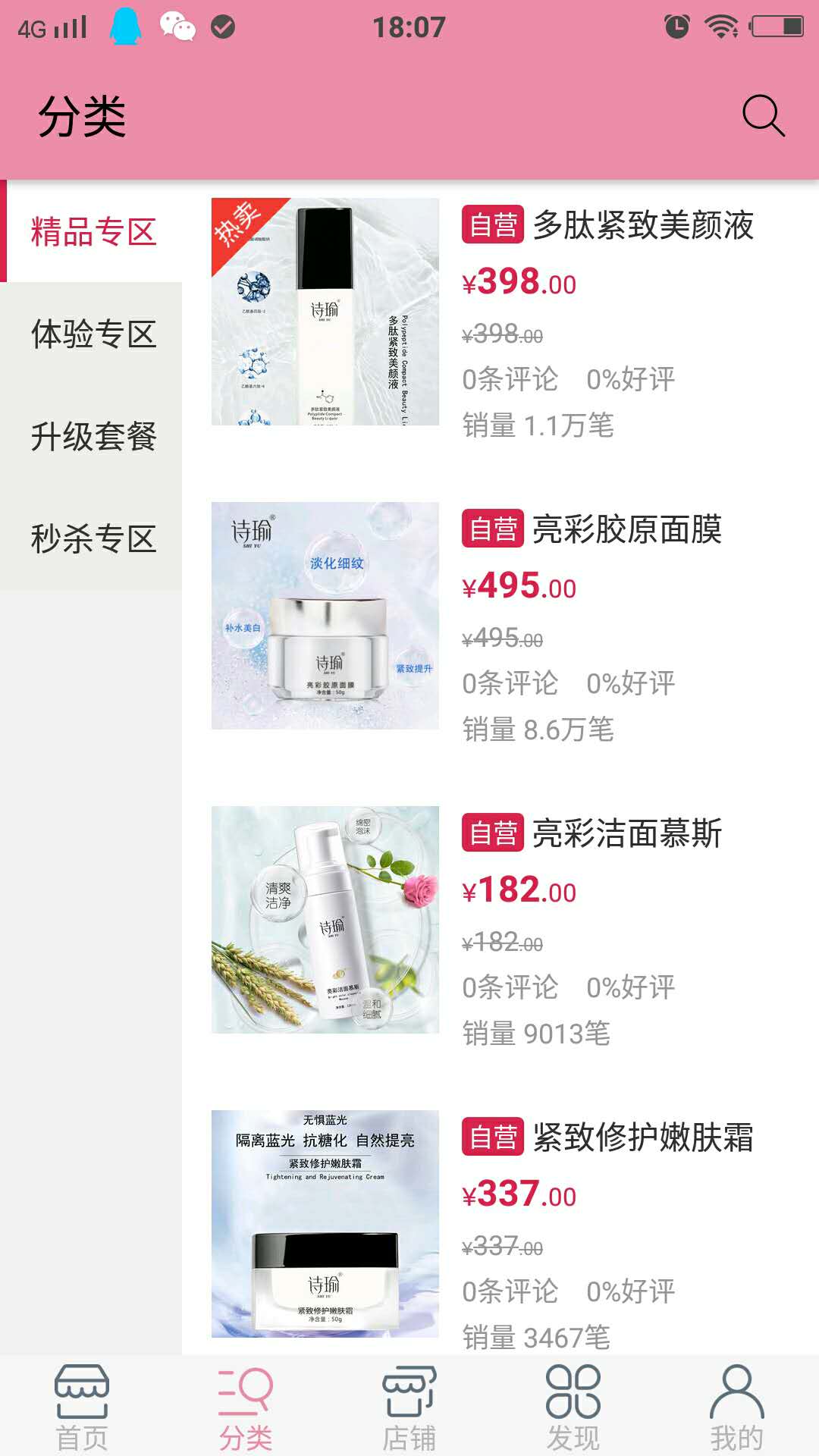The width and height of the screenshot is (819, 1456).
Task: Open the search icon in the header
Action: tap(763, 116)
